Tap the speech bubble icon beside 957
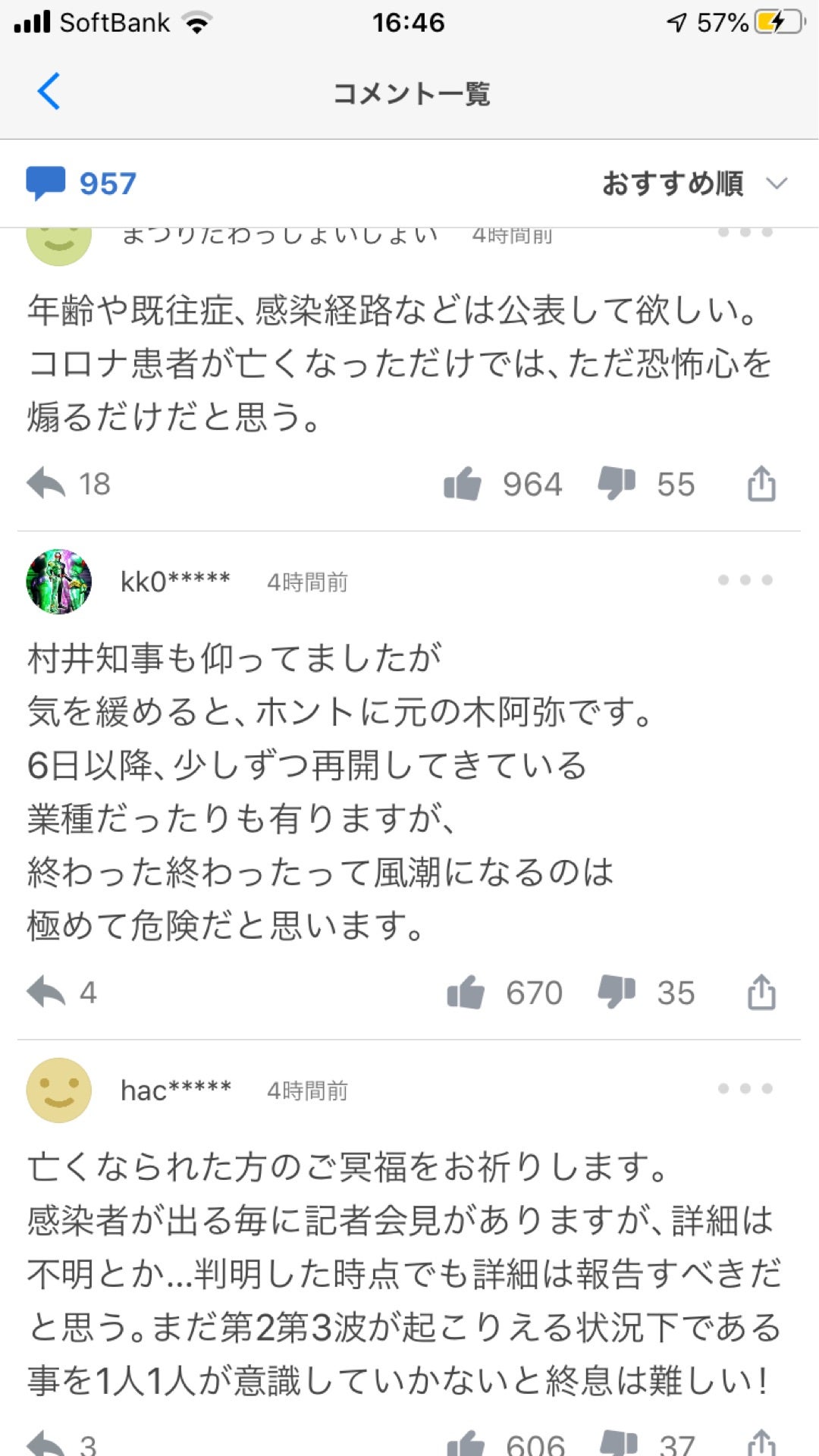Viewport: 819px width, 1456px height. [x=45, y=181]
